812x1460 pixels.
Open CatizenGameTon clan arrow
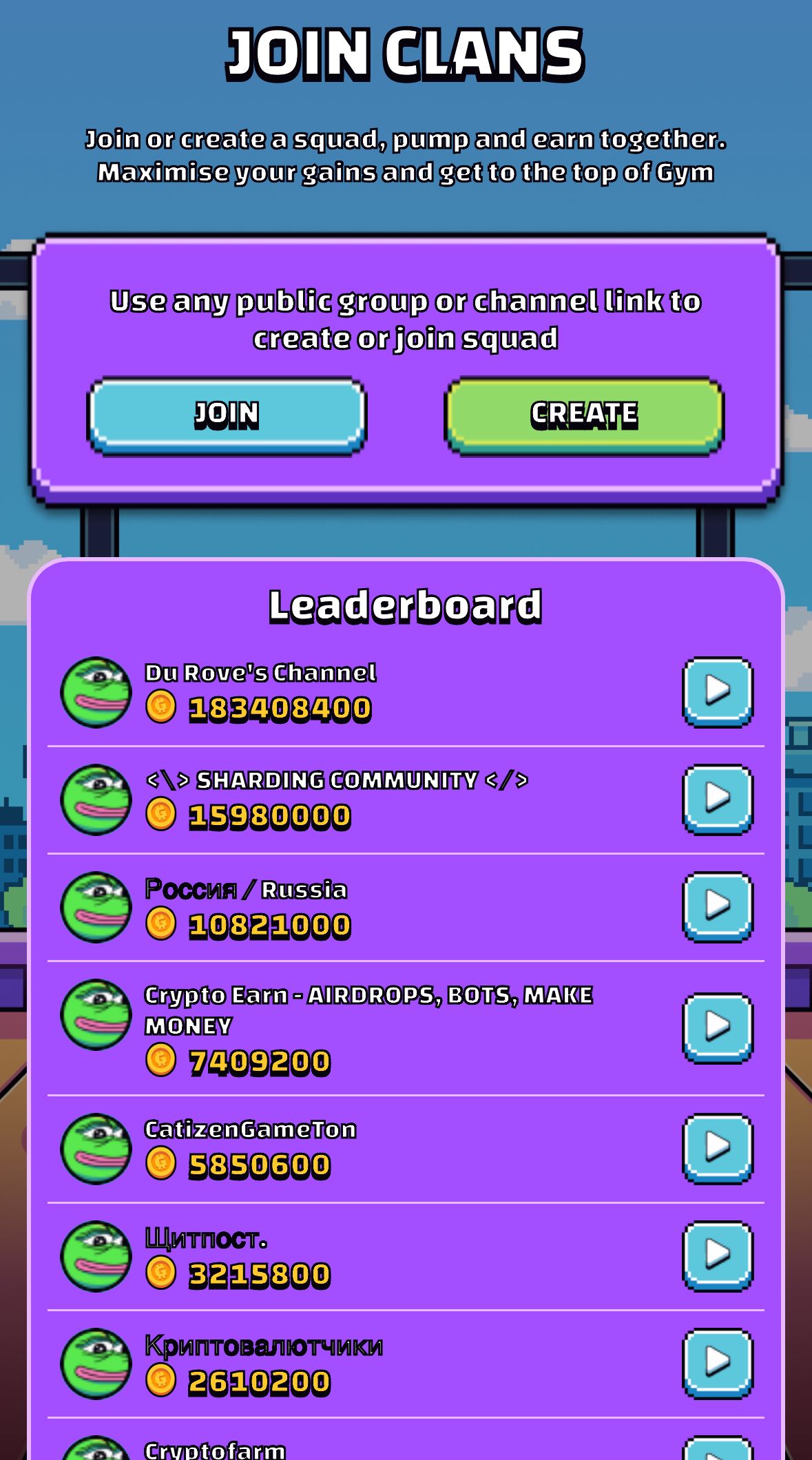pyautogui.click(x=717, y=1148)
